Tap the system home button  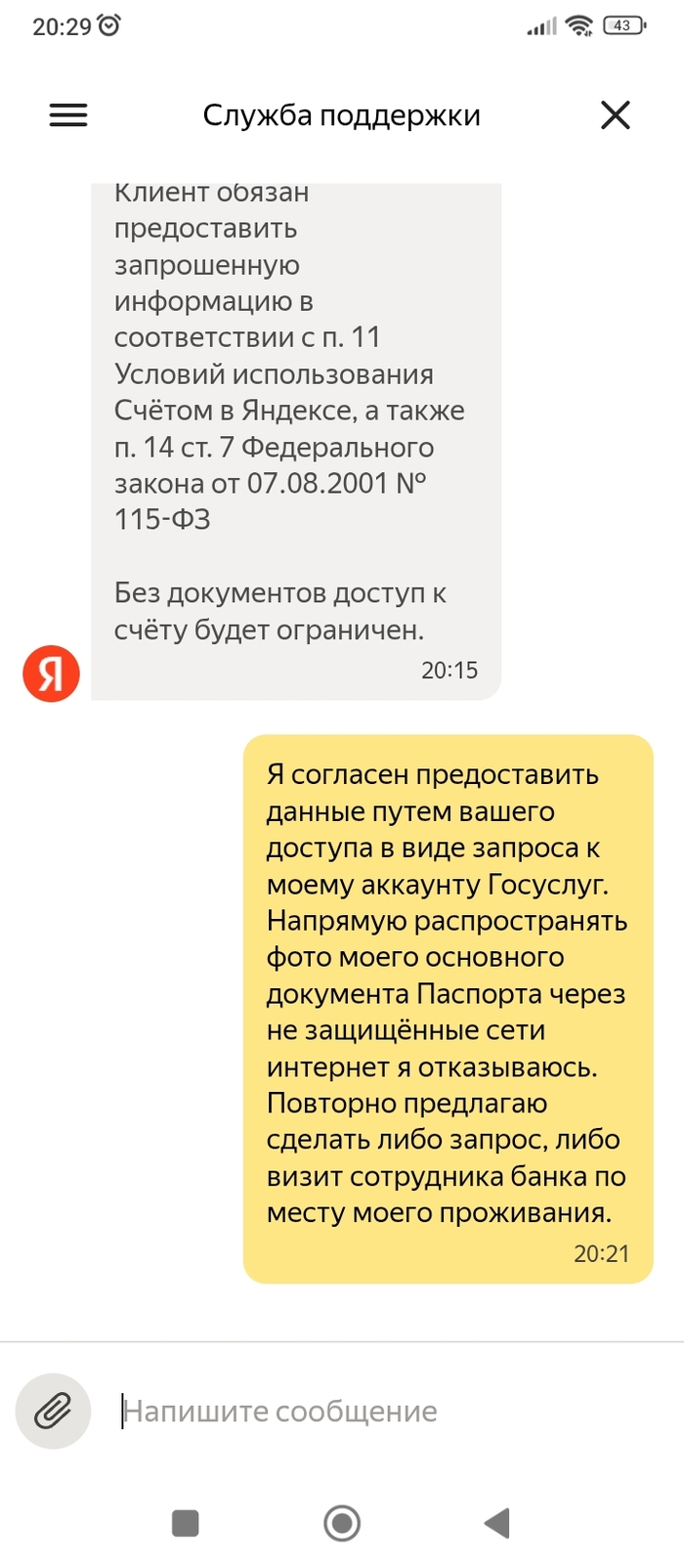[342, 1522]
